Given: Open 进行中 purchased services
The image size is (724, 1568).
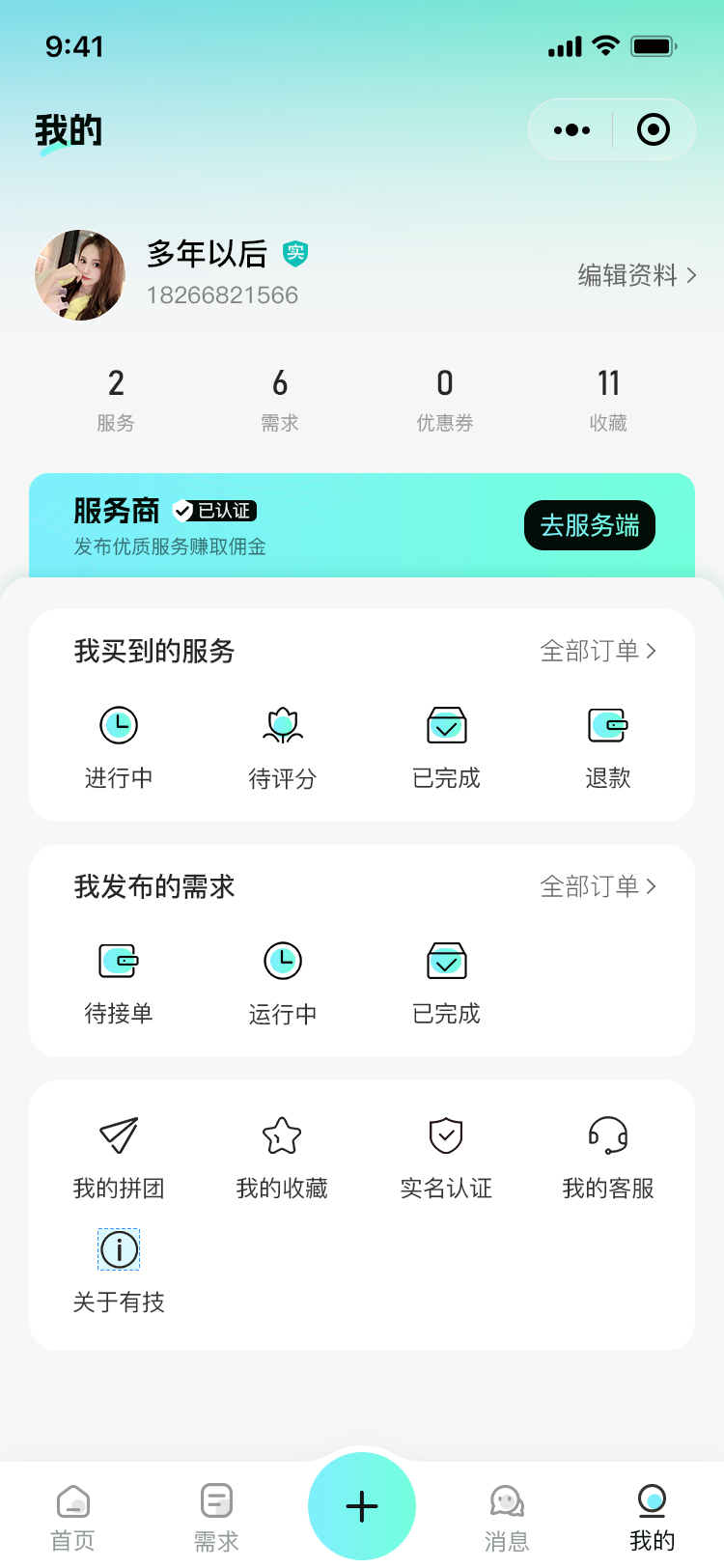Looking at the screenshot, I should click(119, 745).
